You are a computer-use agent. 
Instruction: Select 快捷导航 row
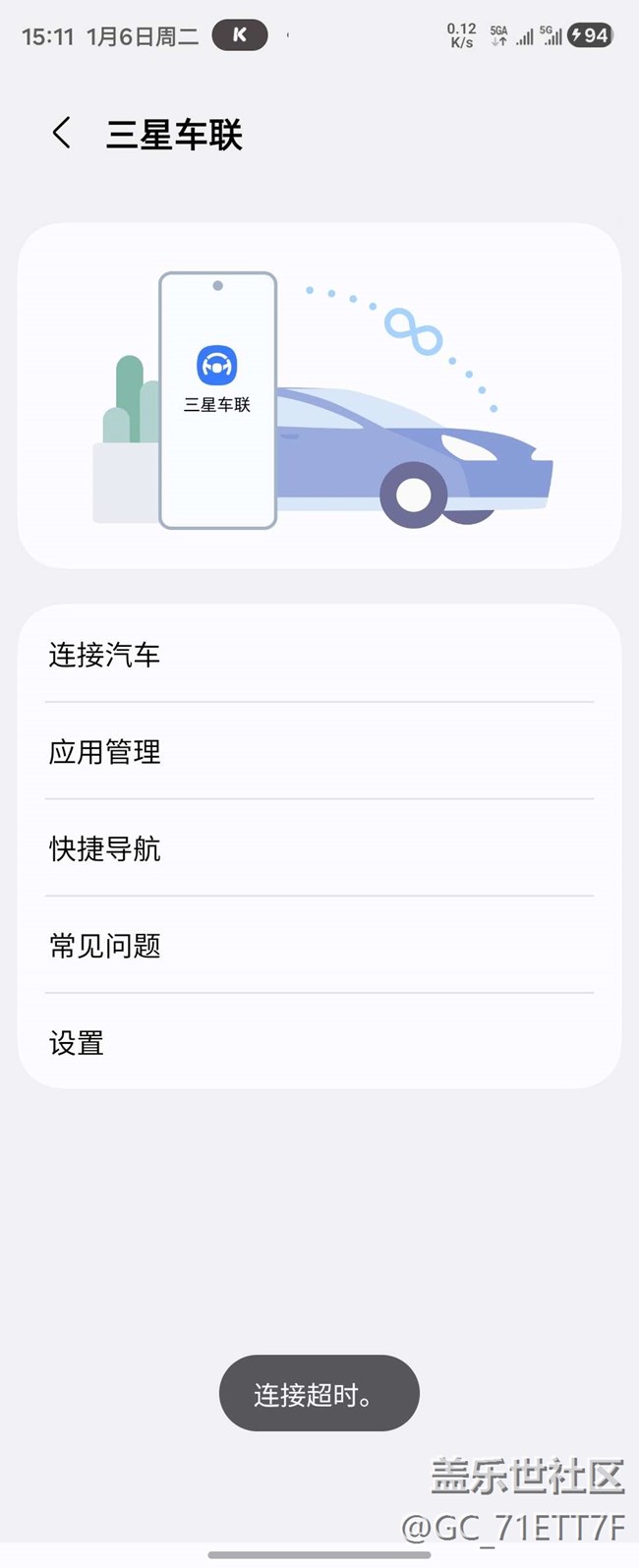point(319,848)
